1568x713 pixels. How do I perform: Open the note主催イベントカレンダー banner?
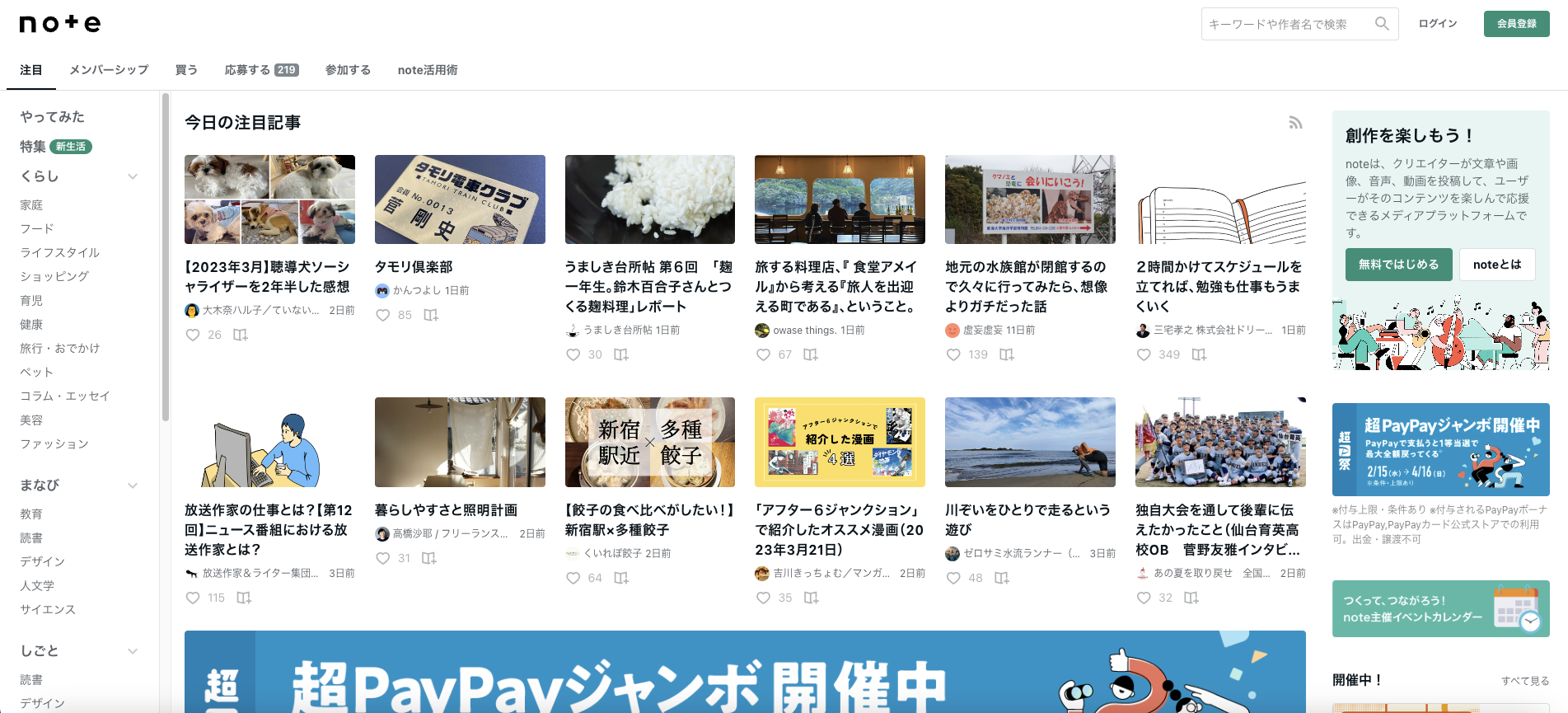tap(1440, 609)
